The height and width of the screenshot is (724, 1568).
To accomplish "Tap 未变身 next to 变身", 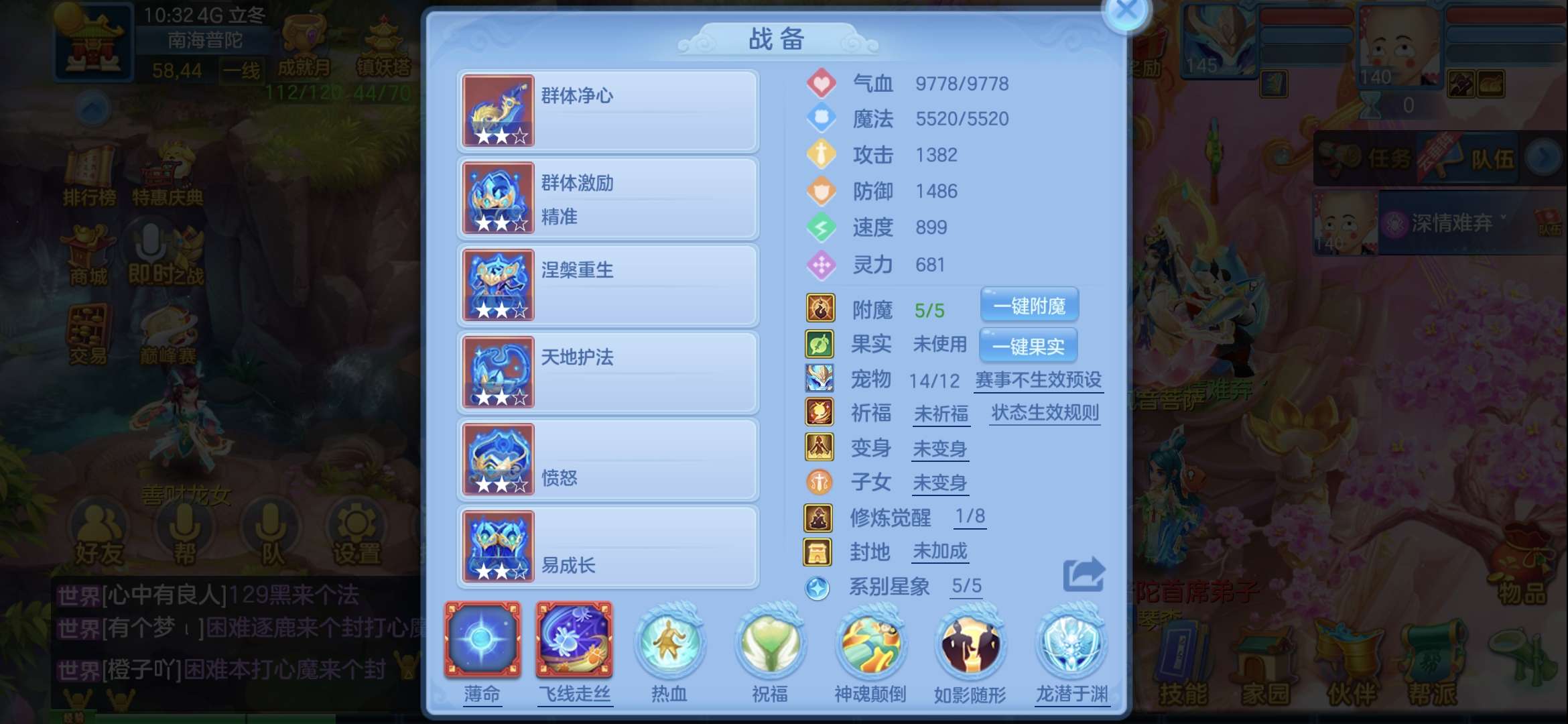I will [939, 448].
